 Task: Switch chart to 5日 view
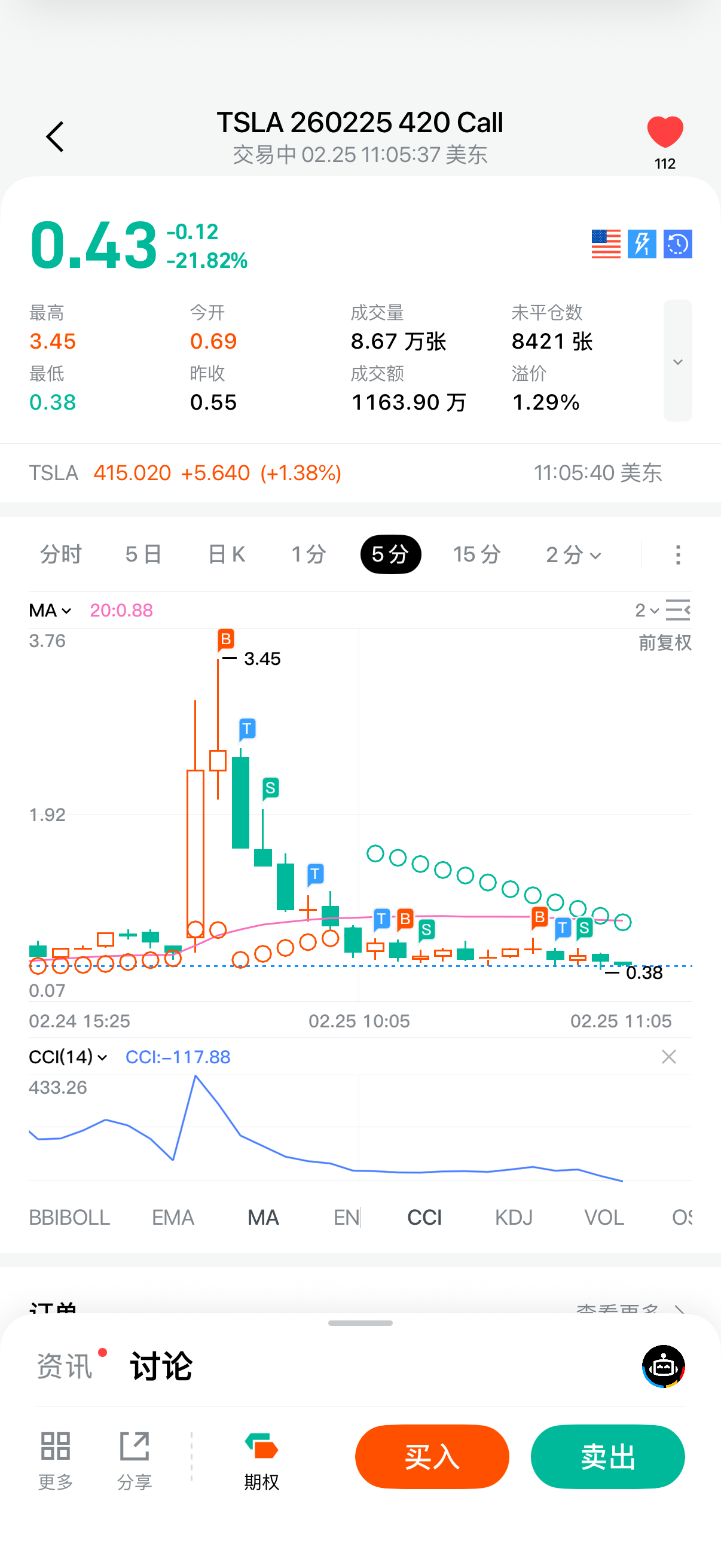[143, 554]
